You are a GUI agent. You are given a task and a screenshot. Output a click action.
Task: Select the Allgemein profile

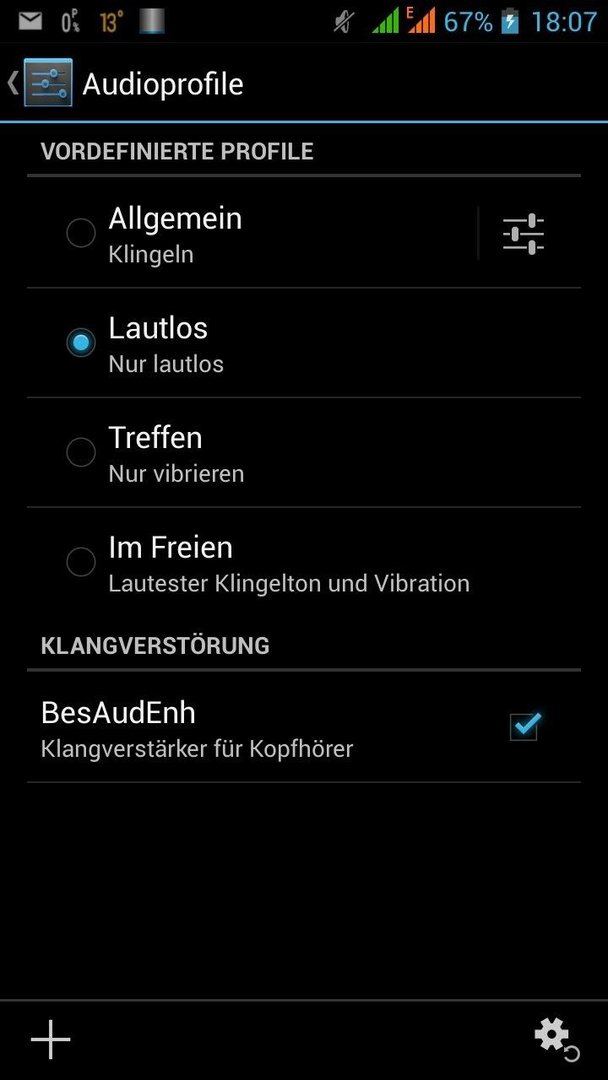click(x=251, y=233)
